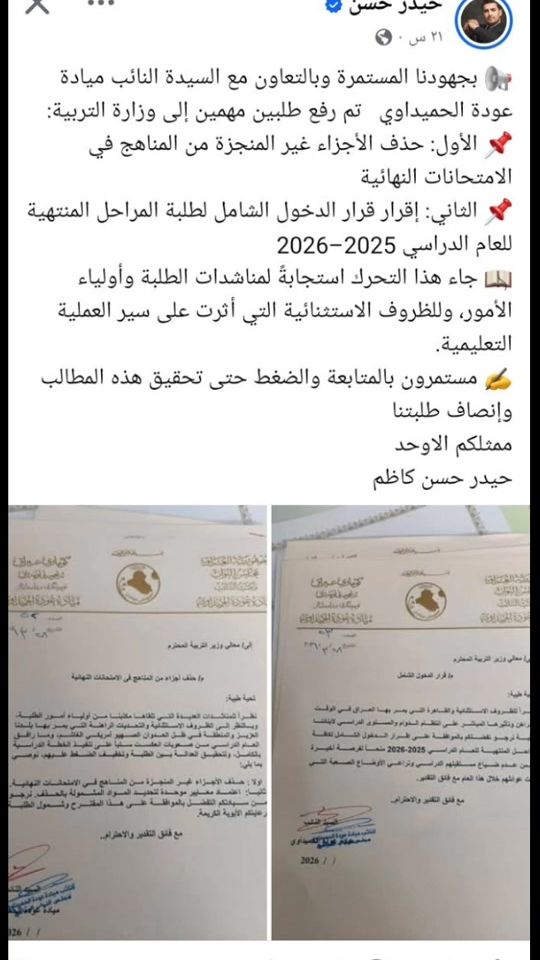The width and height of the screenshot is (540, 960).
Task: Open the letter photo about comprehensive entry decision
Action: point(402,722)
